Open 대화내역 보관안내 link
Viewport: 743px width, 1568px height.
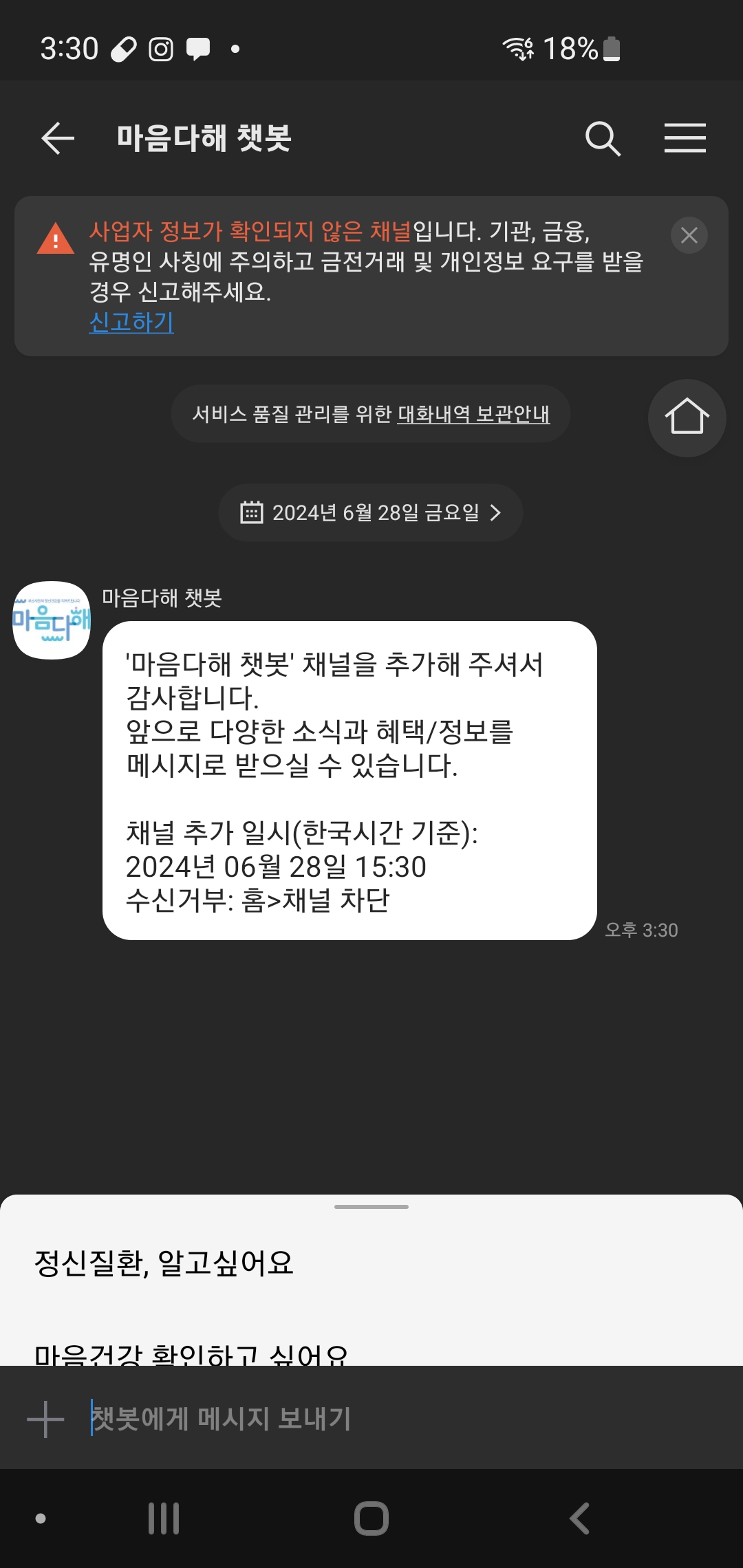(x=473, y=414)
